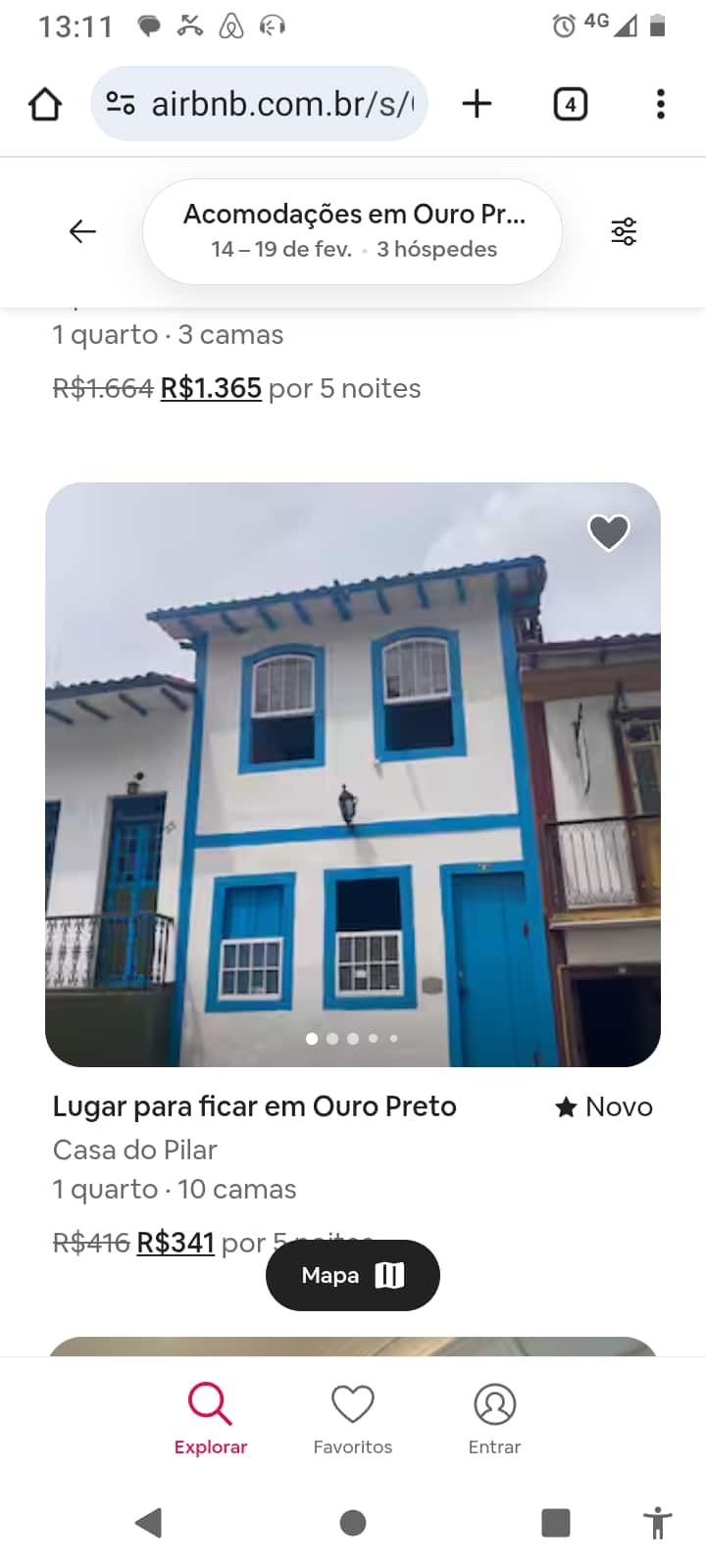The width and height of the screenshot is (706, 1568).
Task: Select the second carousel dot on the photo
Action: pyautogui.click(x=332, y=1038)
